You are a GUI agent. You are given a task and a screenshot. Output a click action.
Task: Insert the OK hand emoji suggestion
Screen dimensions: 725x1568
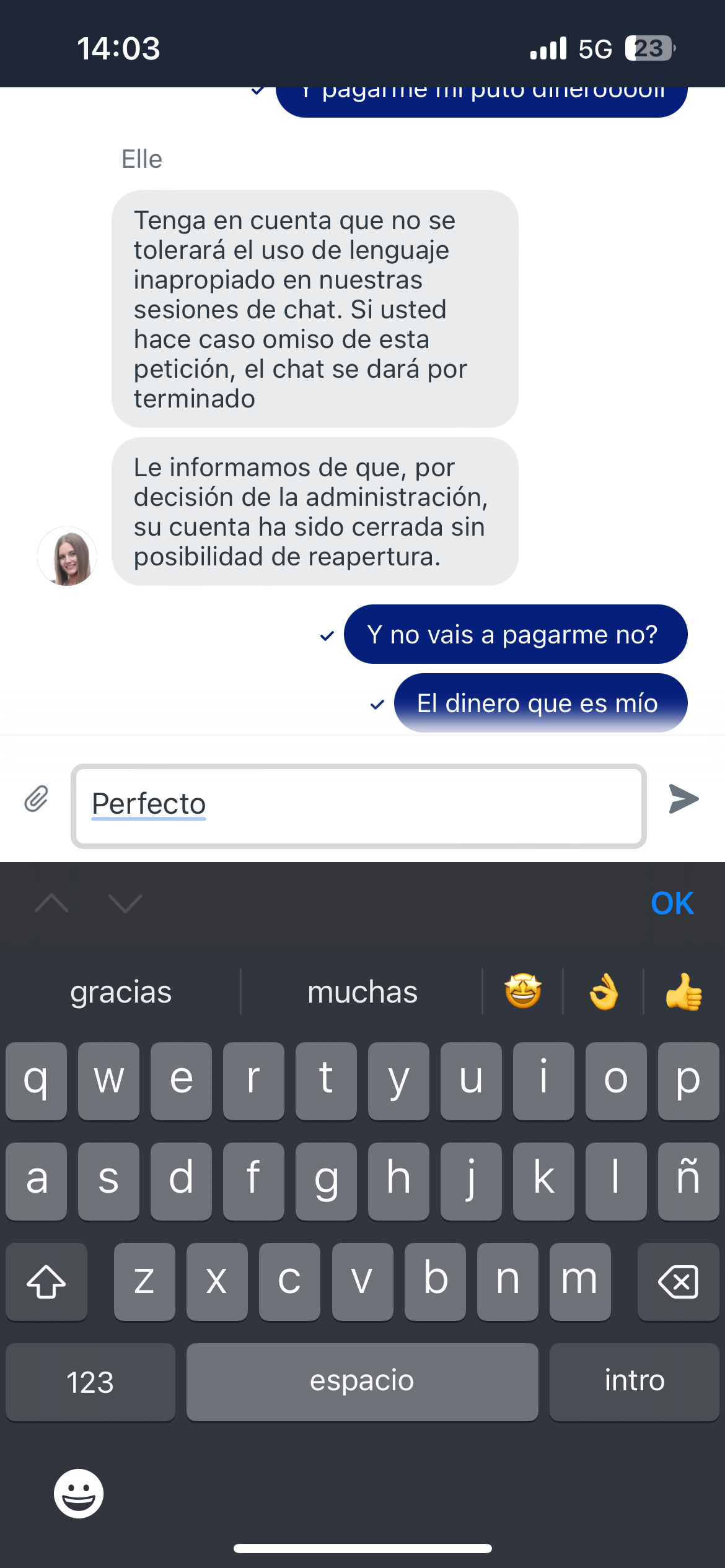pyautogui.click(x=604, y=992)
